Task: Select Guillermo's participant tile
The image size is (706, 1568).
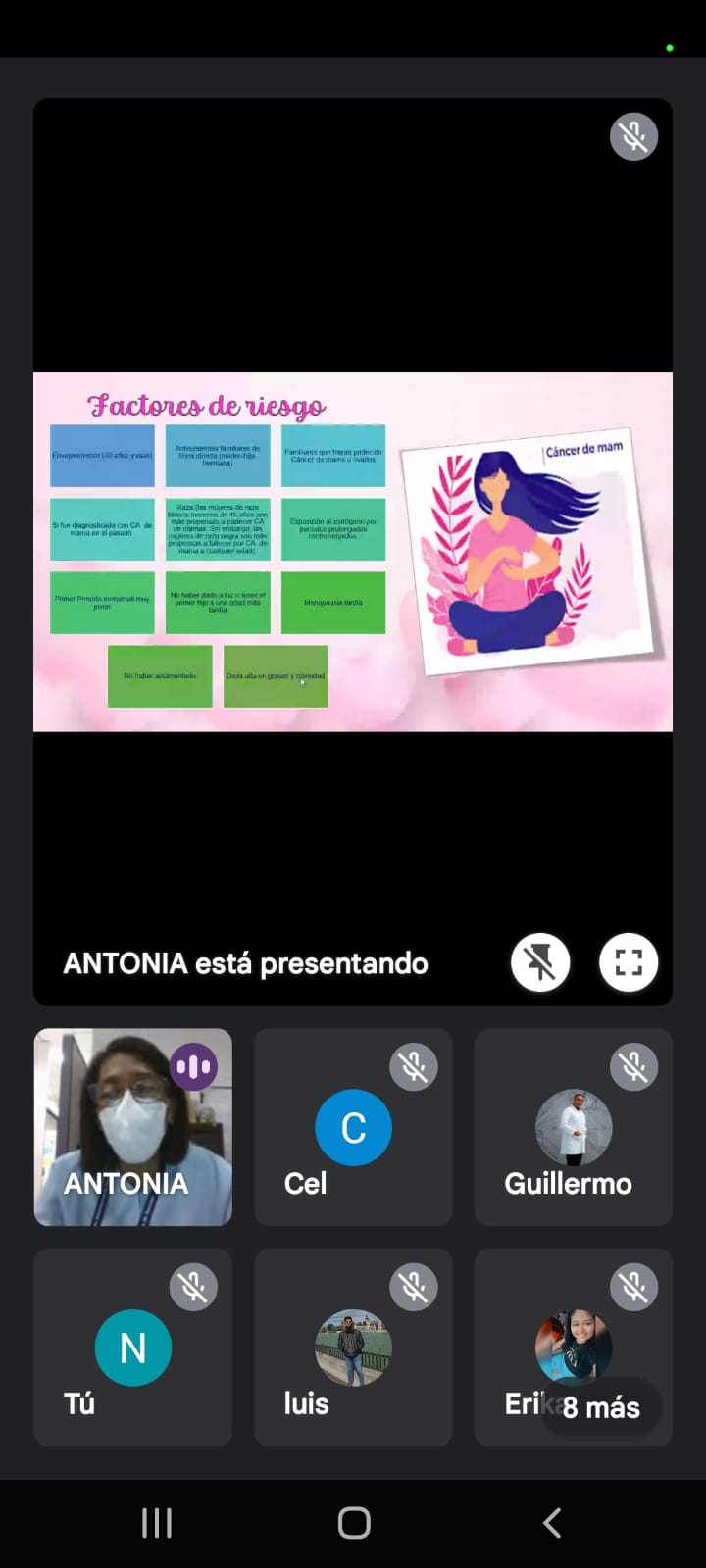Action: [x=574, y=1127]
